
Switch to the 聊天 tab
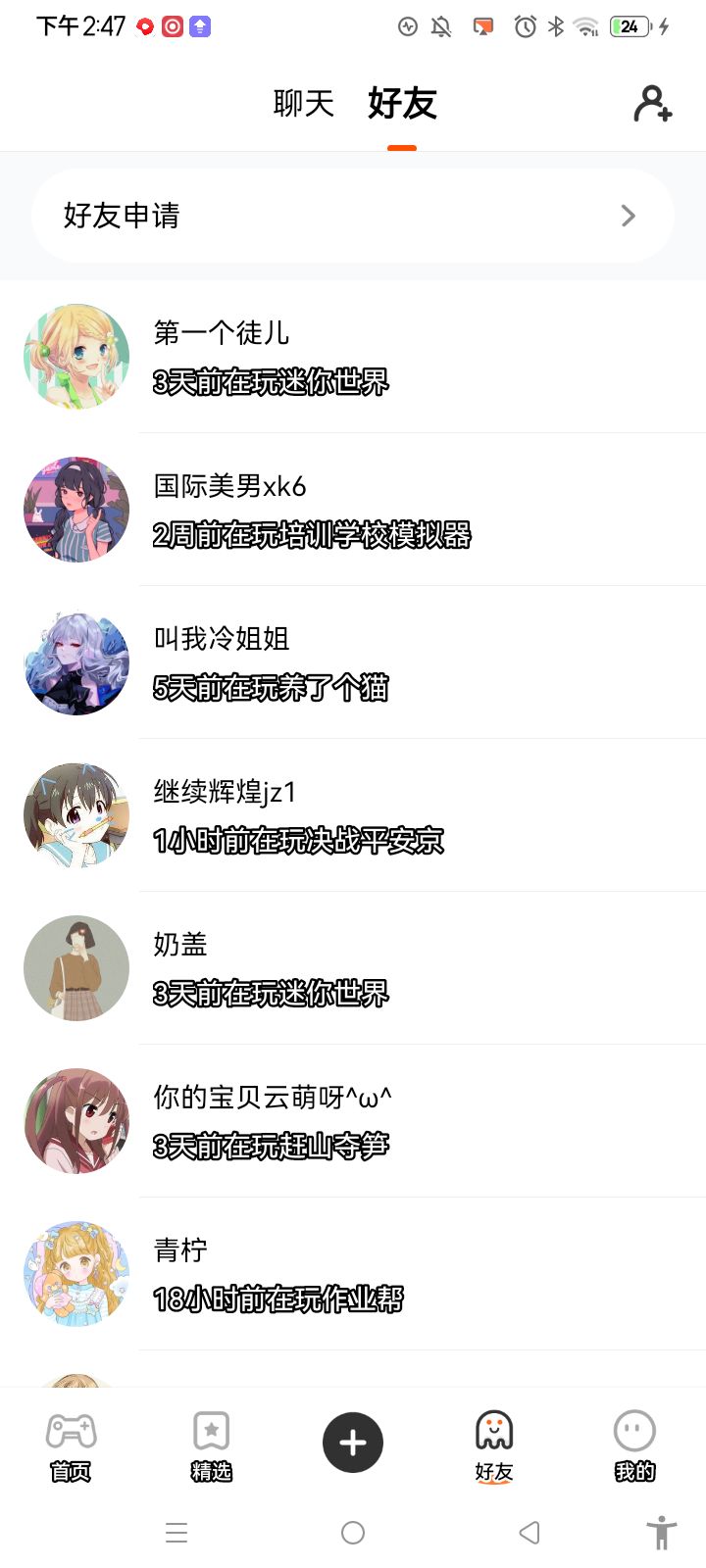pos(303,103)
